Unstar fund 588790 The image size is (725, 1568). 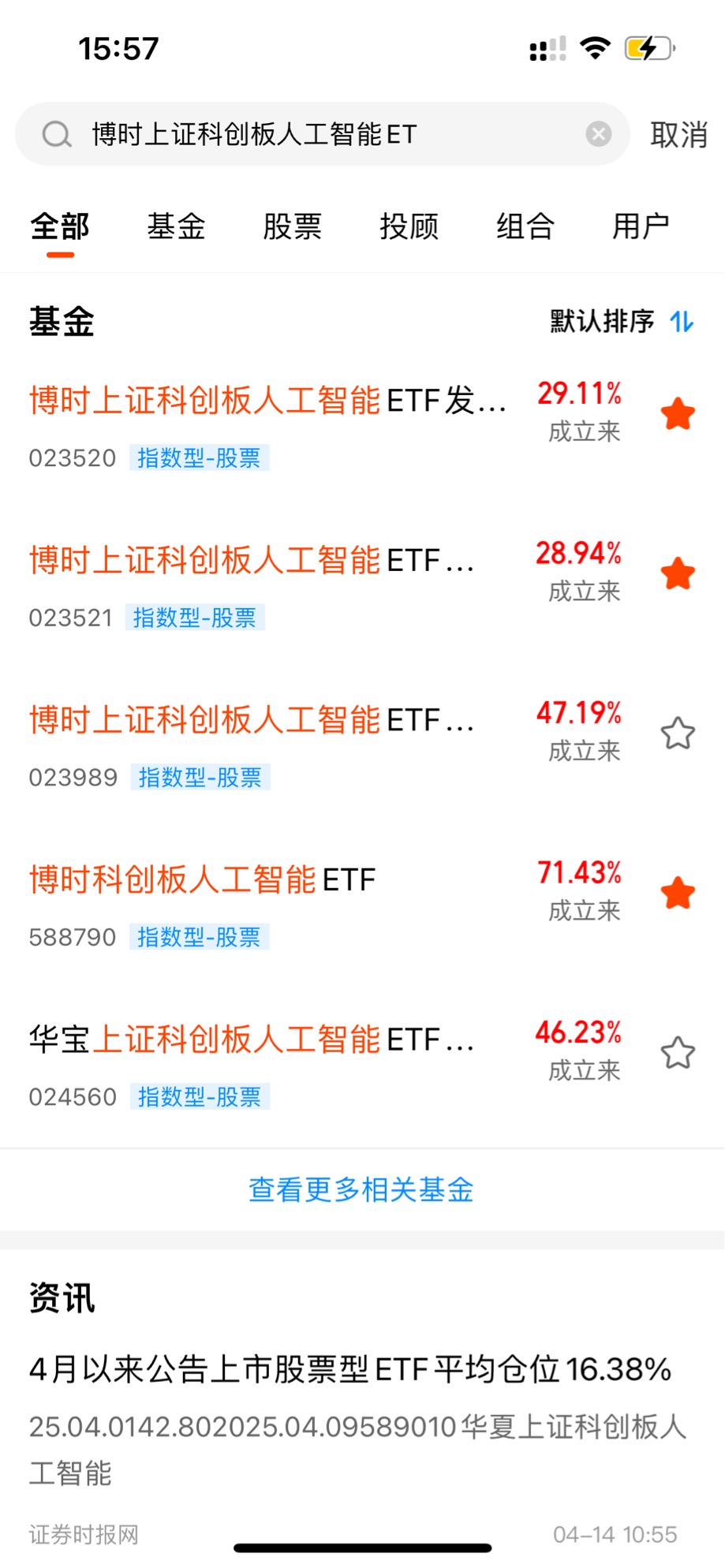click(x=678, y=894)
